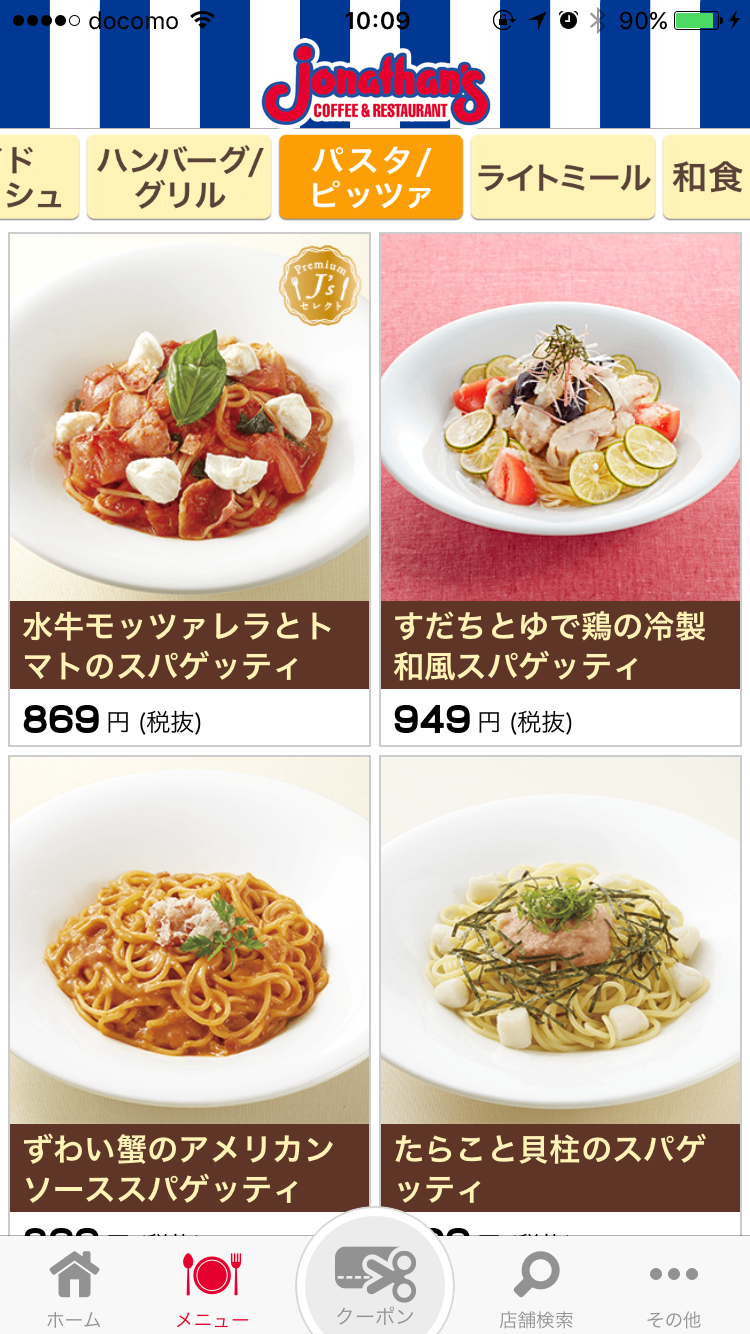
Task: Tap the メニュー tab in bottom bar
Action: (x=212, y=1288)
